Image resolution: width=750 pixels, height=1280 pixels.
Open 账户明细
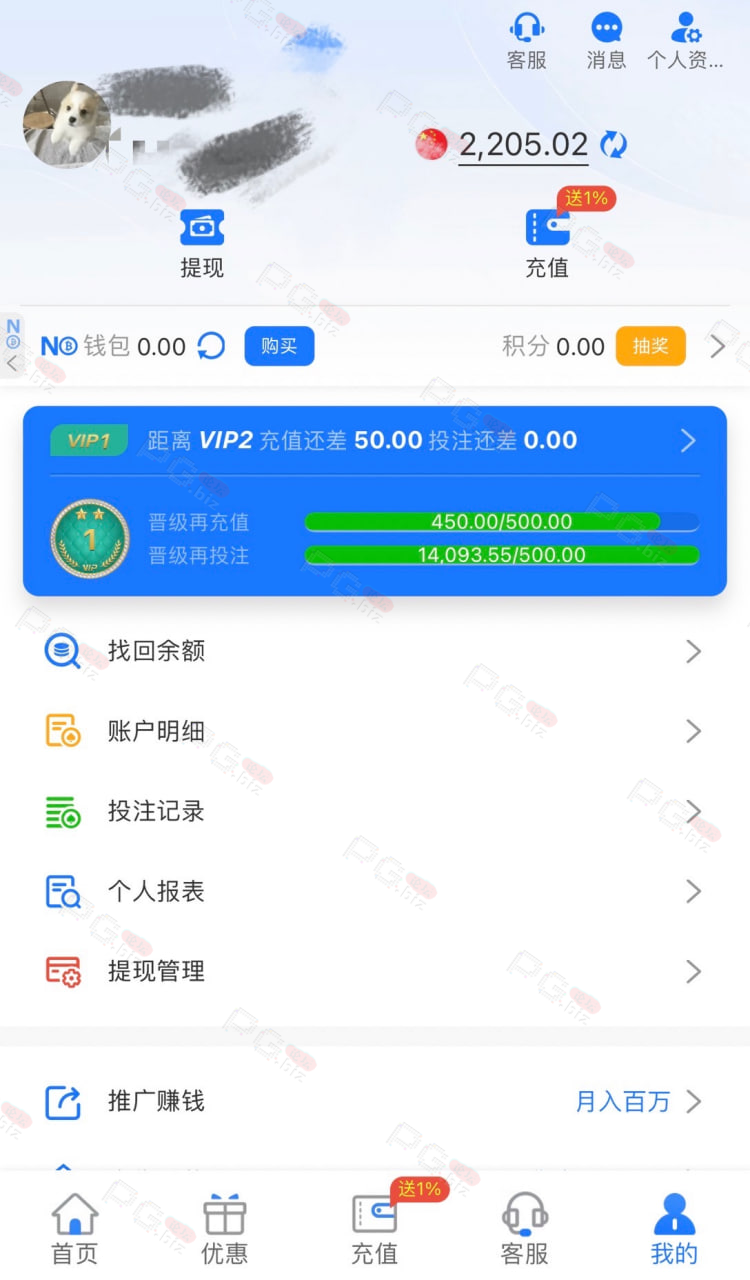(375, 732)
